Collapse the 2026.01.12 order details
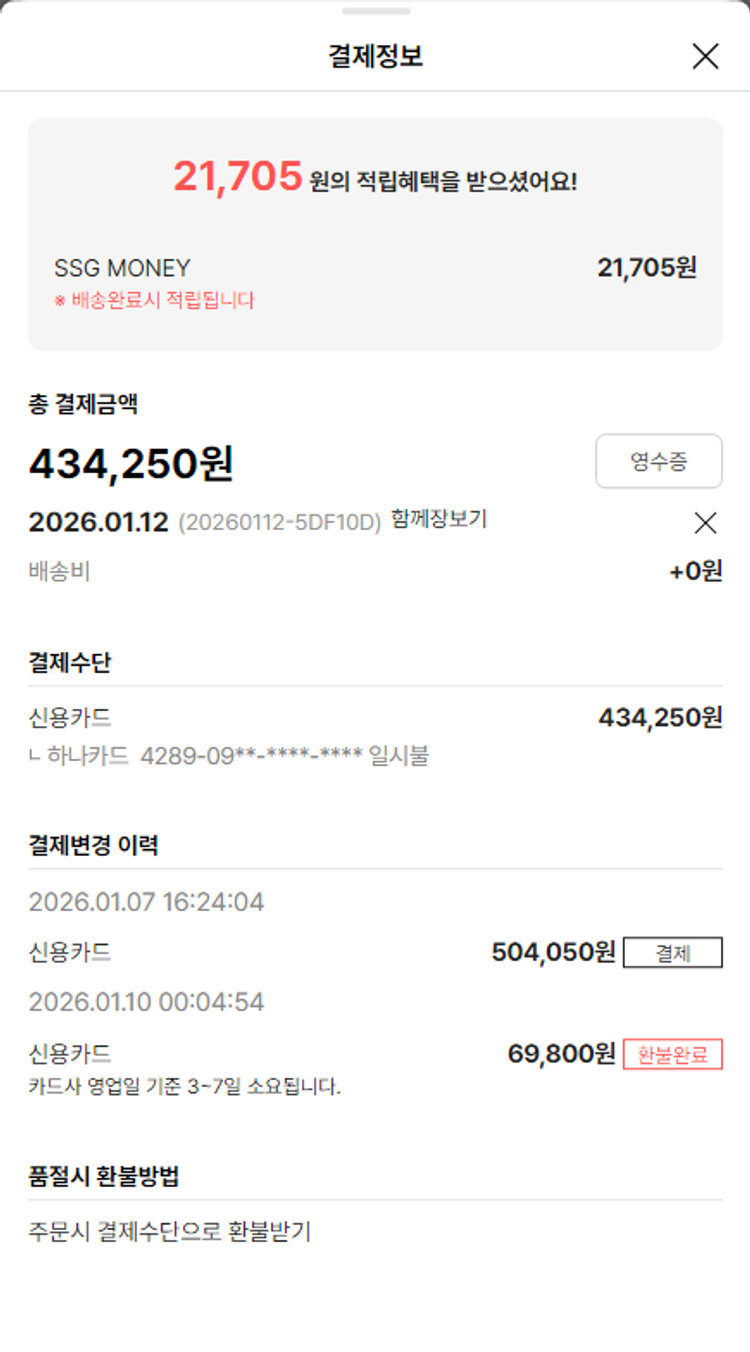The image size is (750, 1352). [705, 522]
